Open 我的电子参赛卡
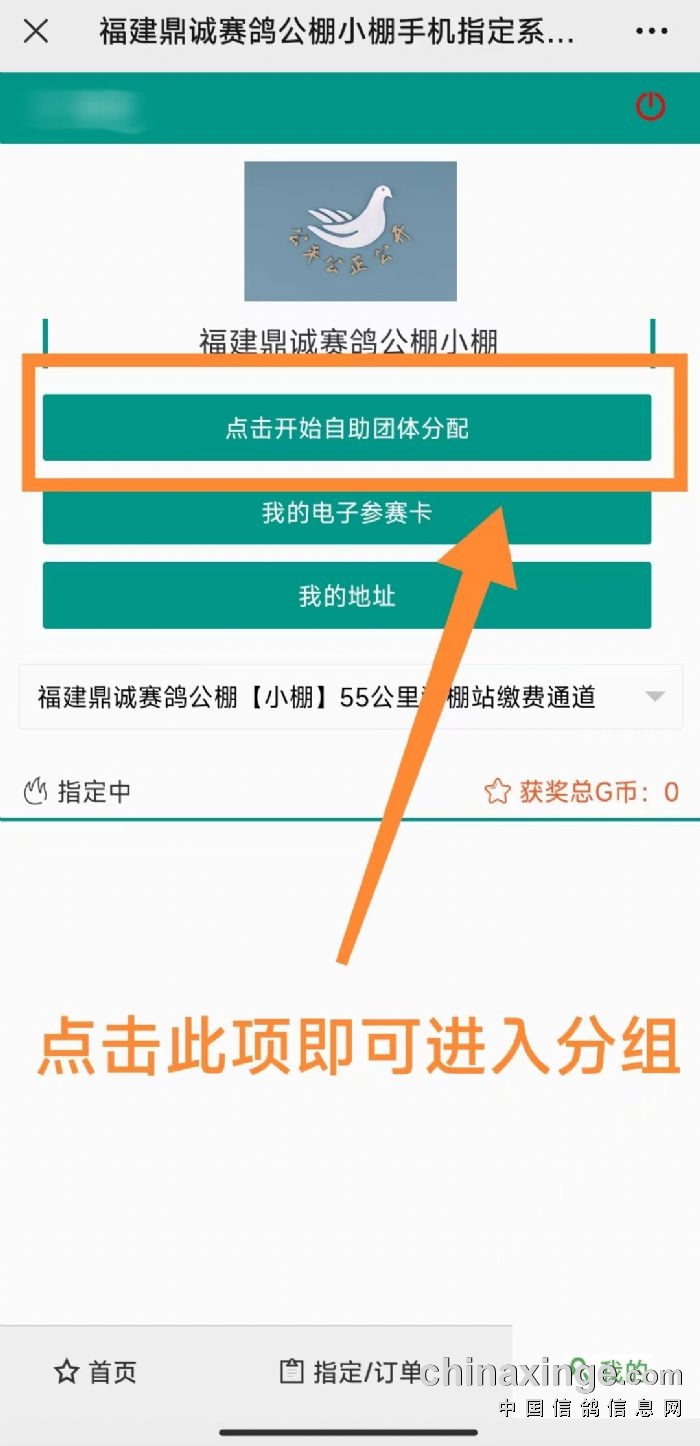The width and height of the screenshot is (700, 1446). pyautogui.click(x=347, y=514)
